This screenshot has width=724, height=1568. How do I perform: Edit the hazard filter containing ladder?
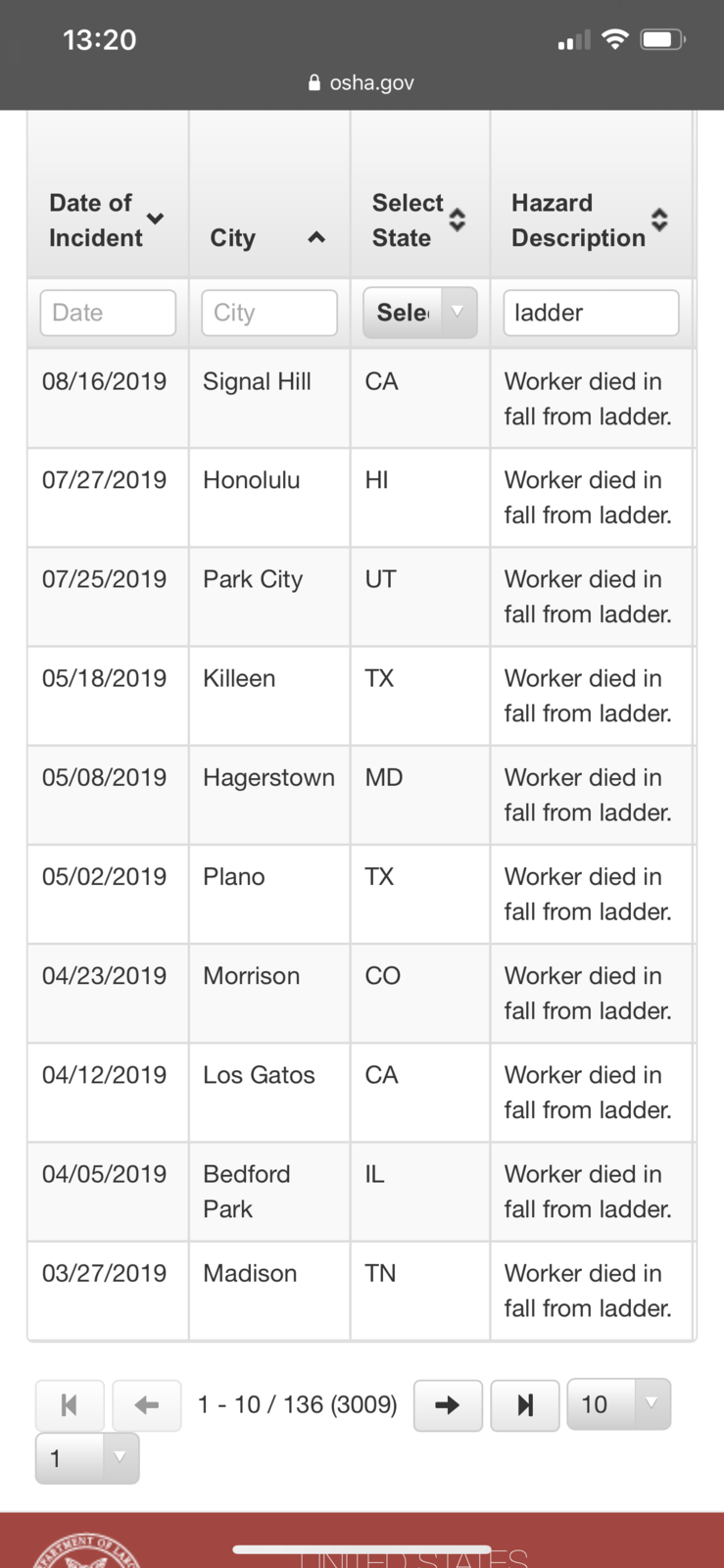pyautogui.click(x=591, y=313)
